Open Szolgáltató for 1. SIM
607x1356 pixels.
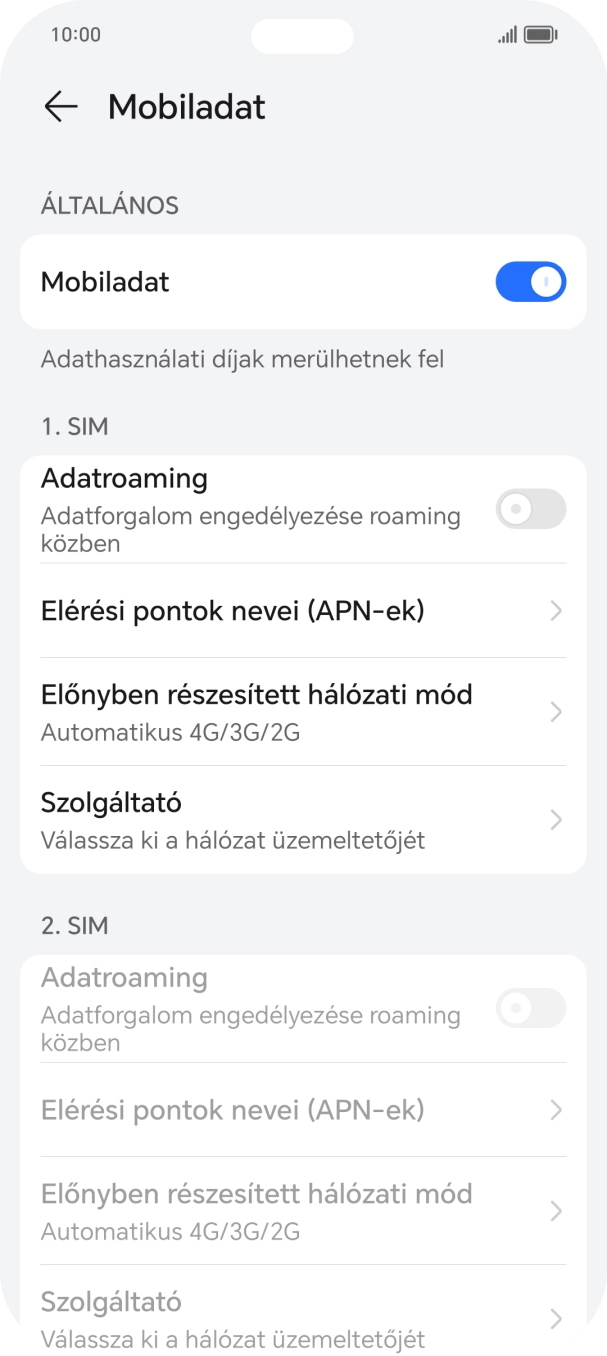[x=303, y=819]
